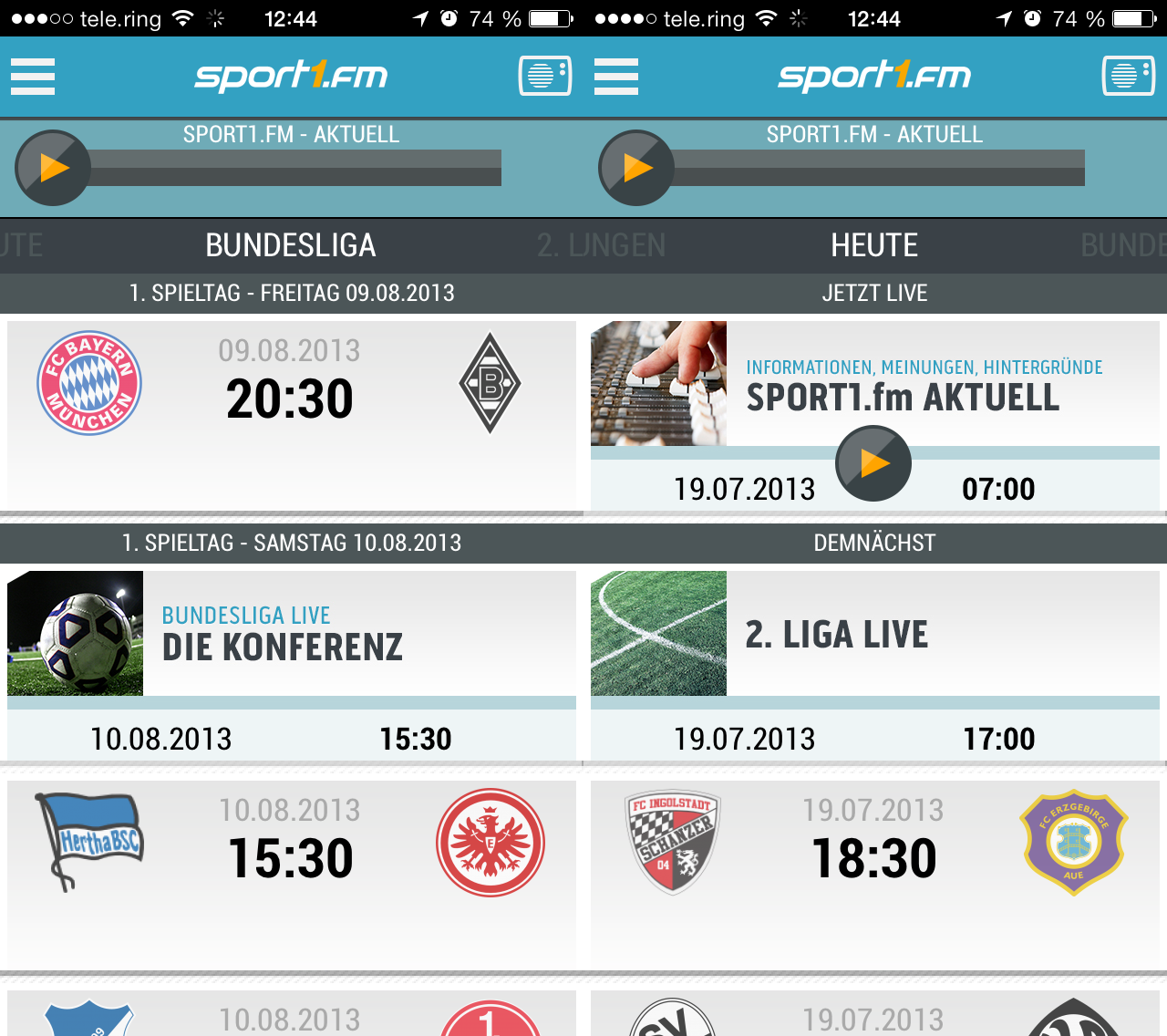Open the radio icon on the Heute screen
This screenshot has width=1167, height=1036.
1129,76
